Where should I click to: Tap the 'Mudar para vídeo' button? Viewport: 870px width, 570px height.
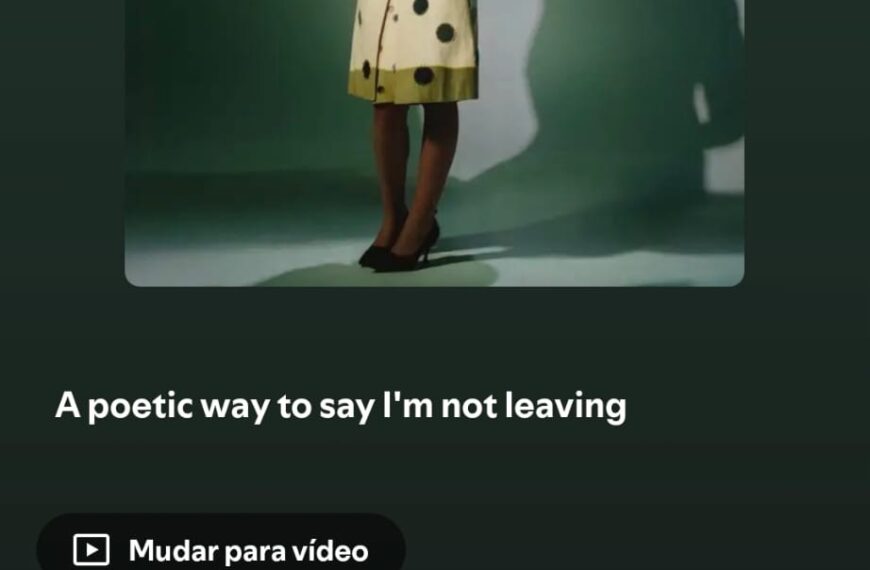(221, 548)
